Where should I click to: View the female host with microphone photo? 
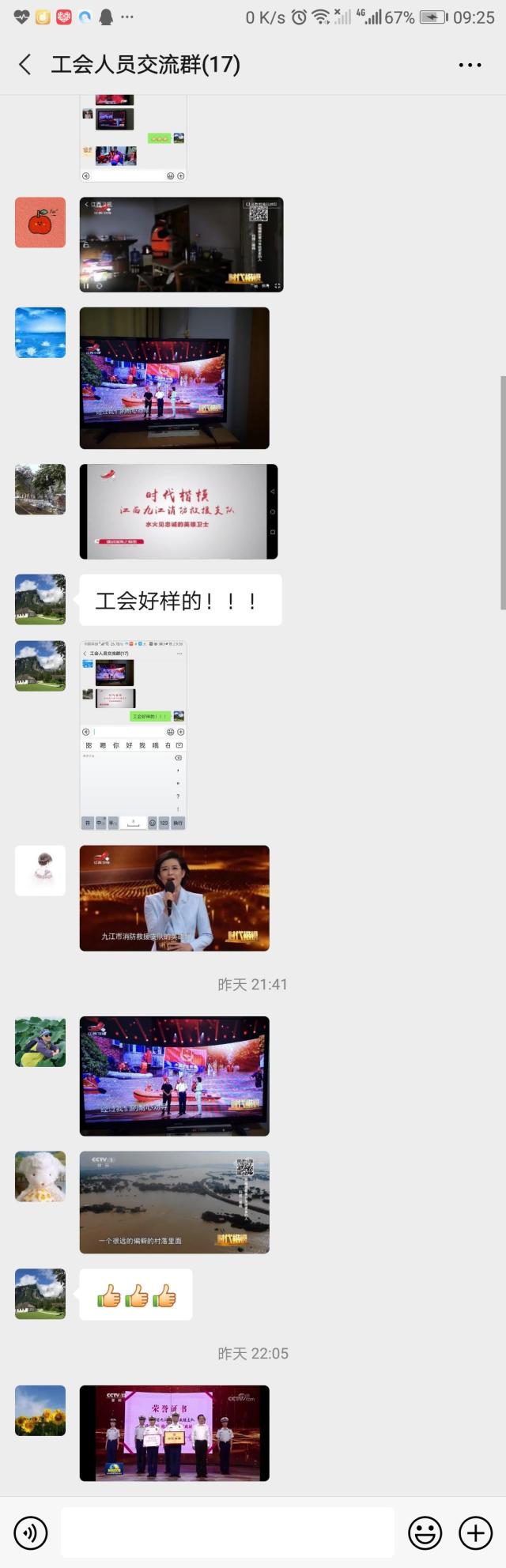(x=174, y=898)
